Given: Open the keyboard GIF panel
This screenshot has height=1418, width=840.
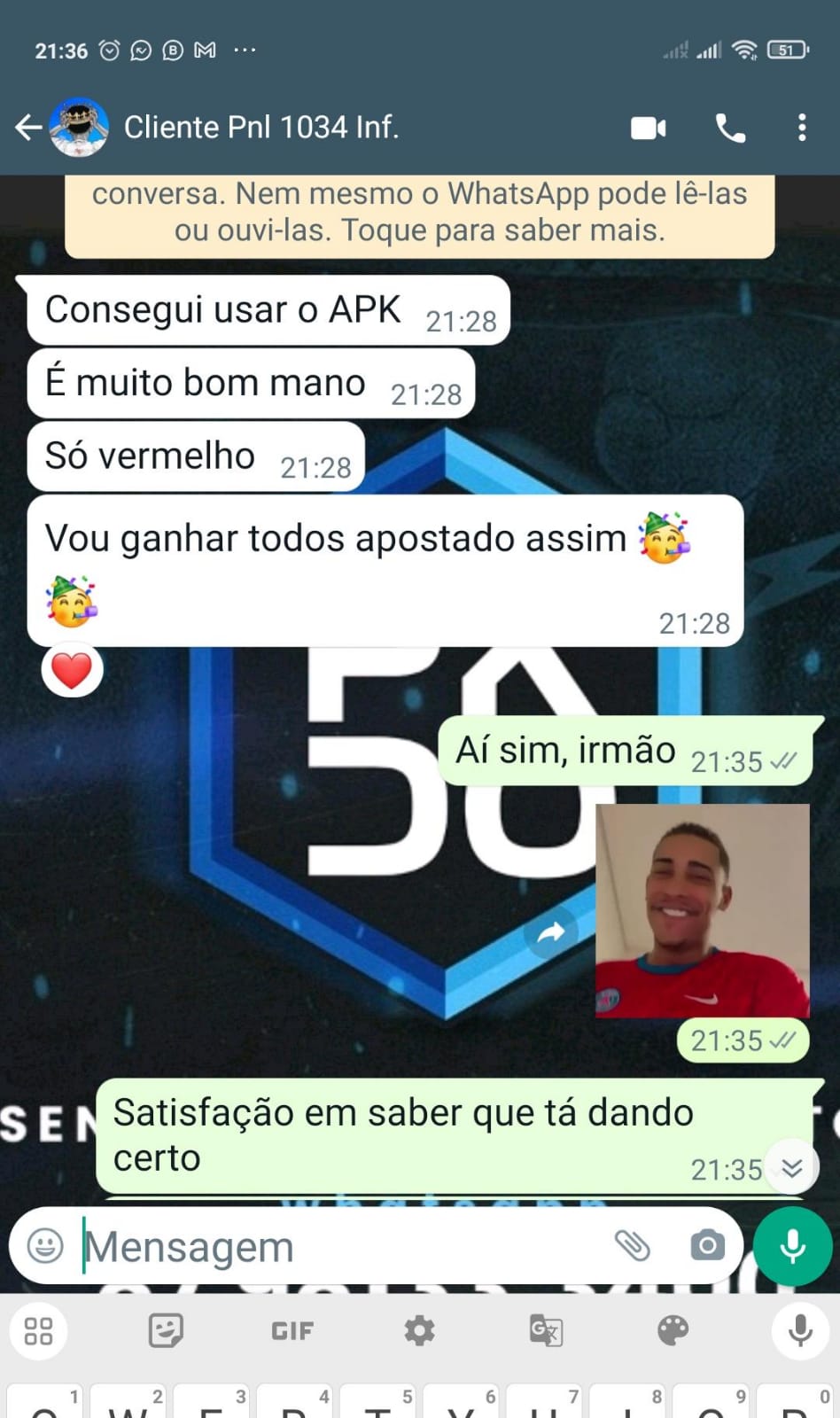Looking at the screenshot, I should tap(292, 1330).
